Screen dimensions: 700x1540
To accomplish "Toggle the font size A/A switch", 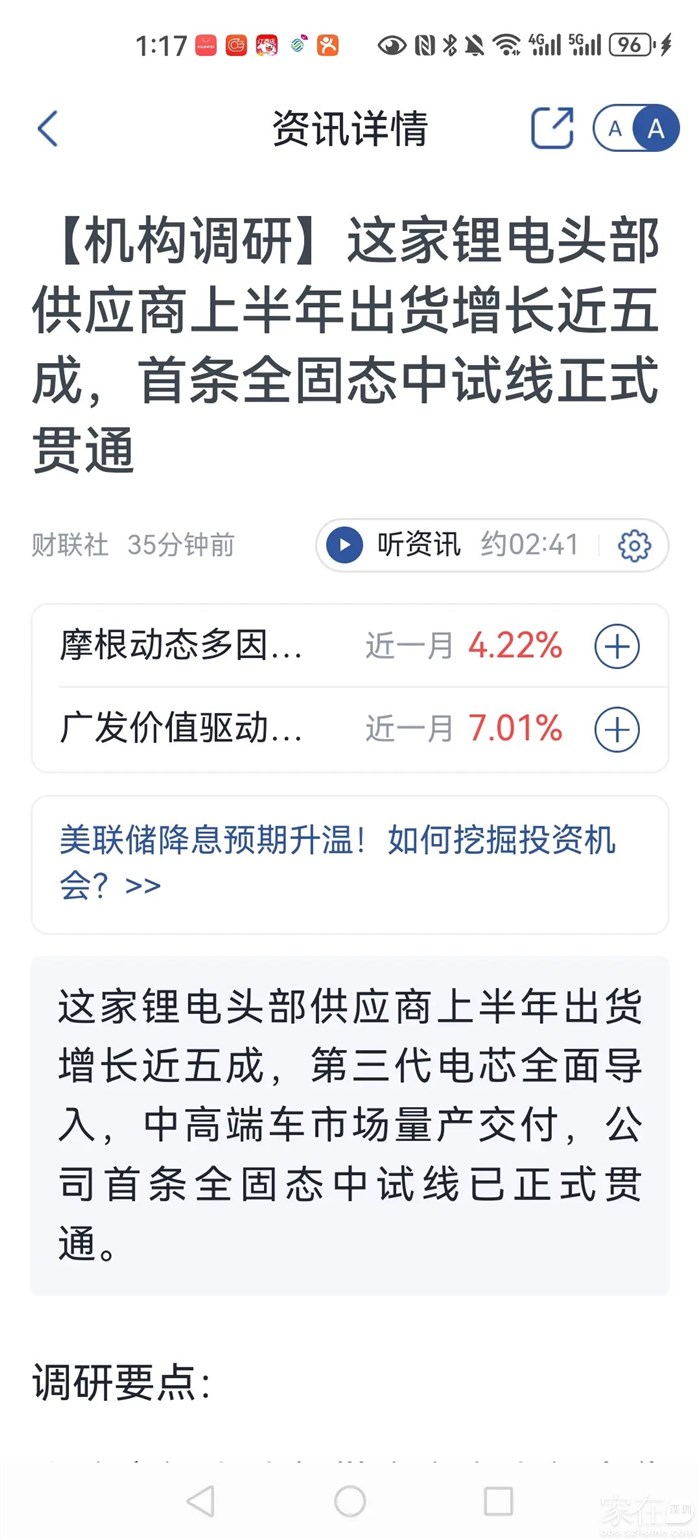I will (636, 128).
